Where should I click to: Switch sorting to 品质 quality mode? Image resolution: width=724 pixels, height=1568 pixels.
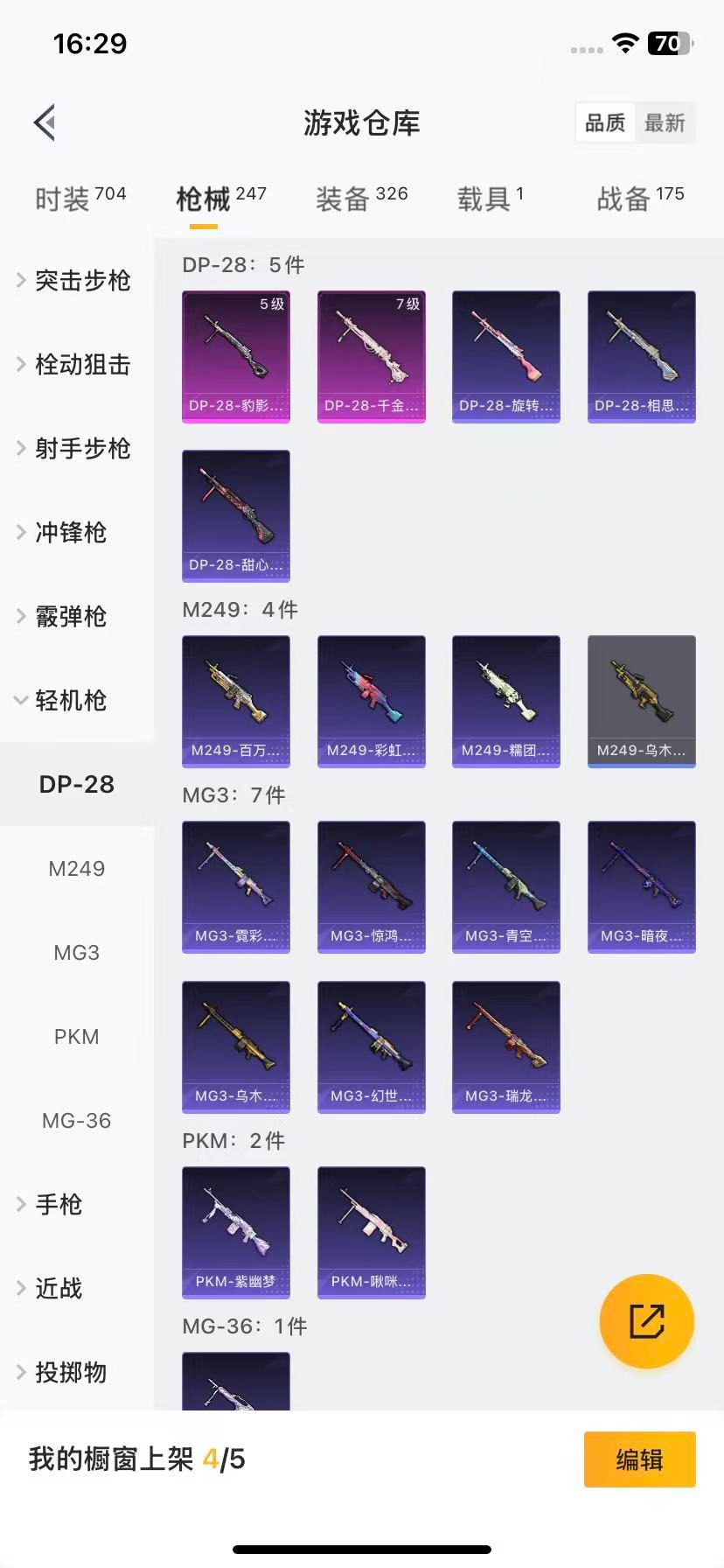click(x=604, y=122)
